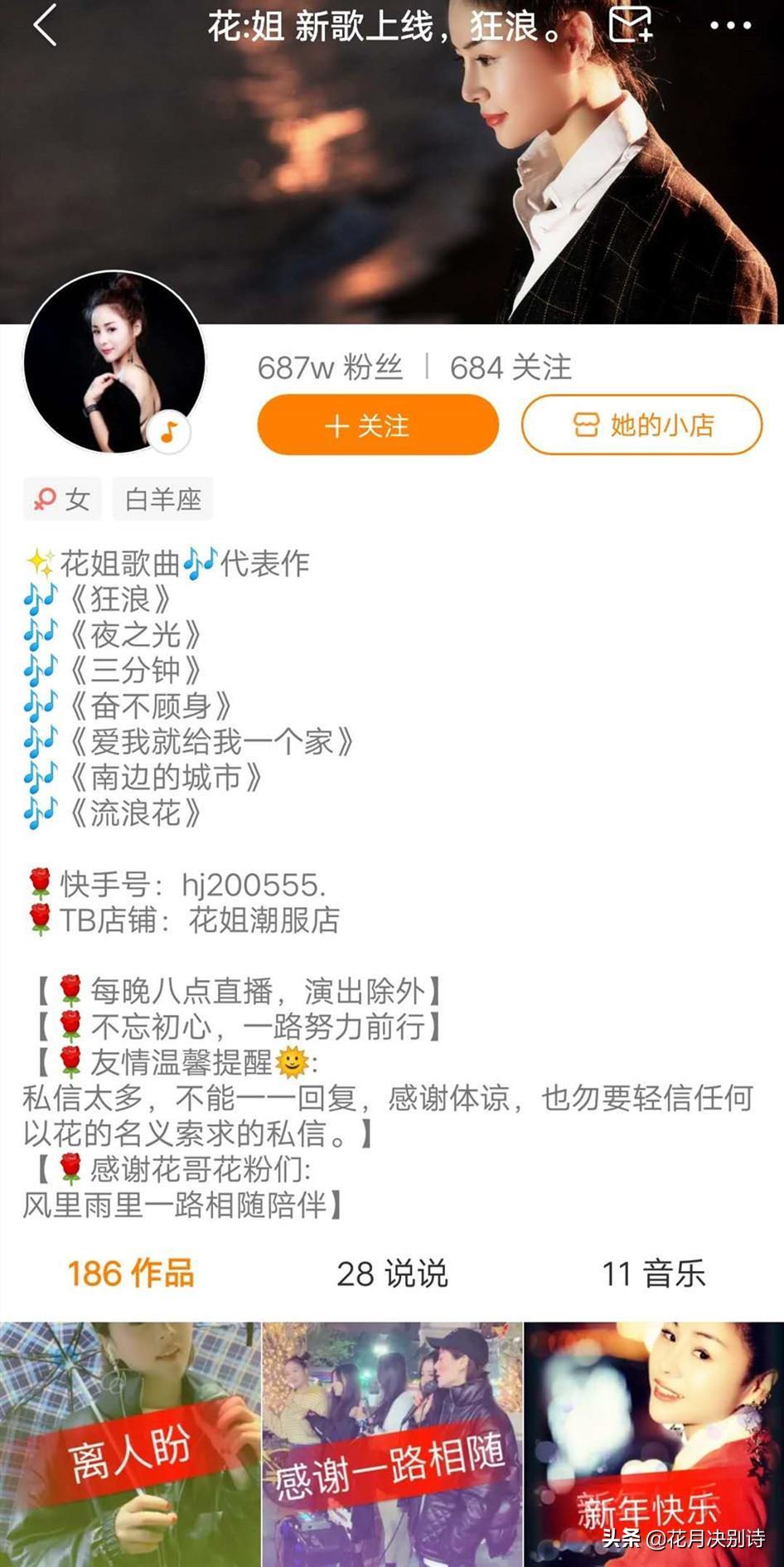
Task: Open the three-dot overflow menu
Action: click(x=730, y=26)
